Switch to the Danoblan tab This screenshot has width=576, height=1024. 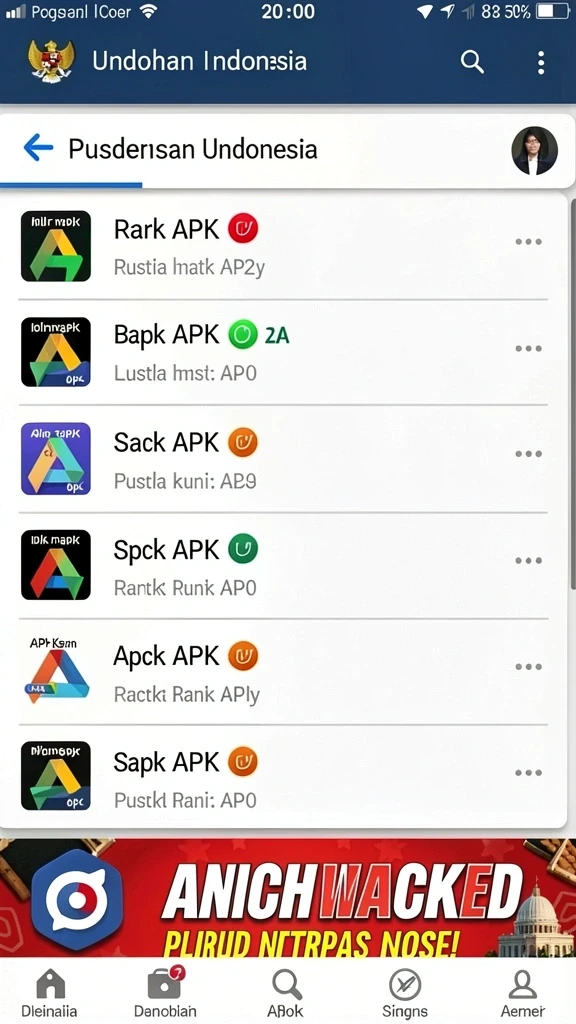[x=165, y=993]
